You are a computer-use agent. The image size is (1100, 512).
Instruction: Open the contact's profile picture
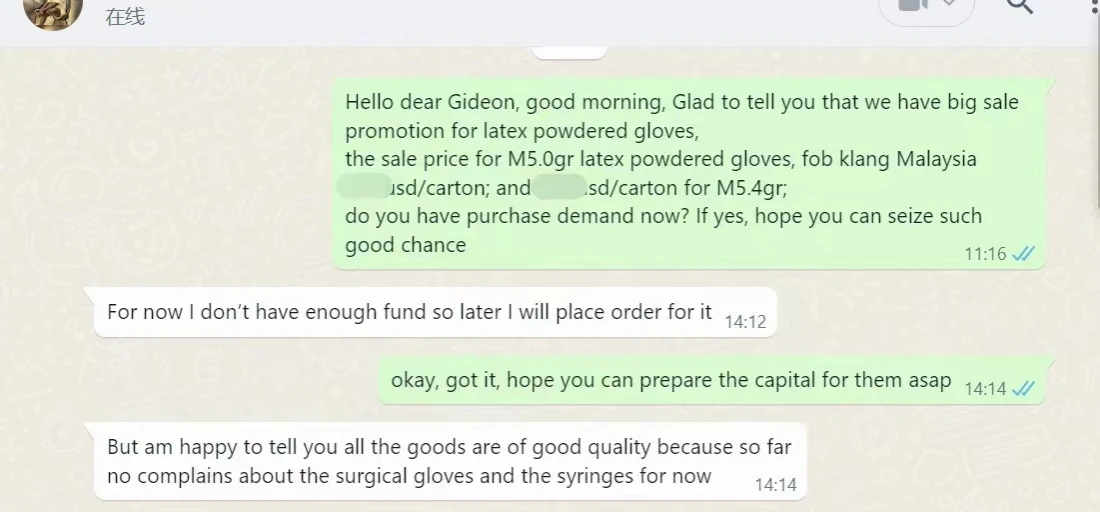point(52,11)
